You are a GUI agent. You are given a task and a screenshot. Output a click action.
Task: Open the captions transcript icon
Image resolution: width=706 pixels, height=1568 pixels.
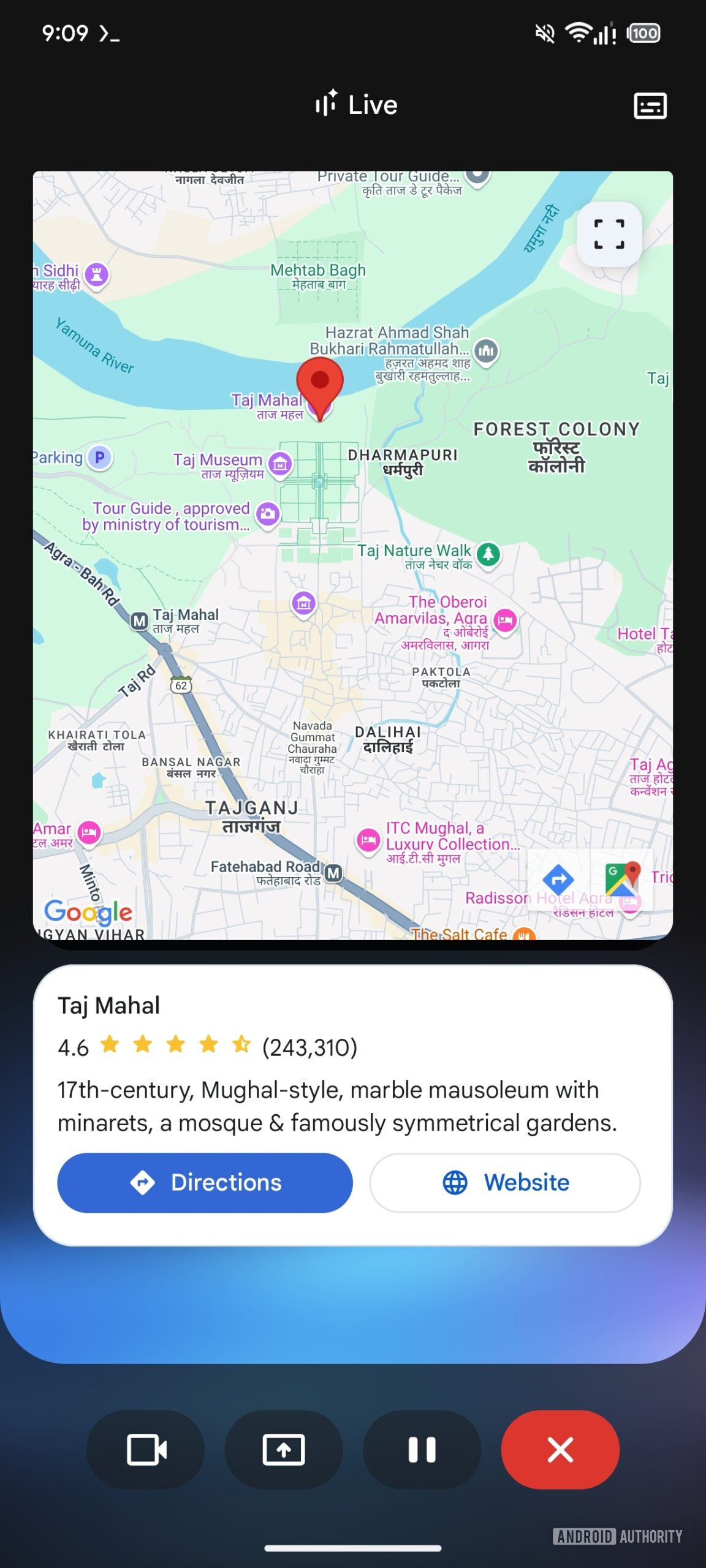click(650, 105)
